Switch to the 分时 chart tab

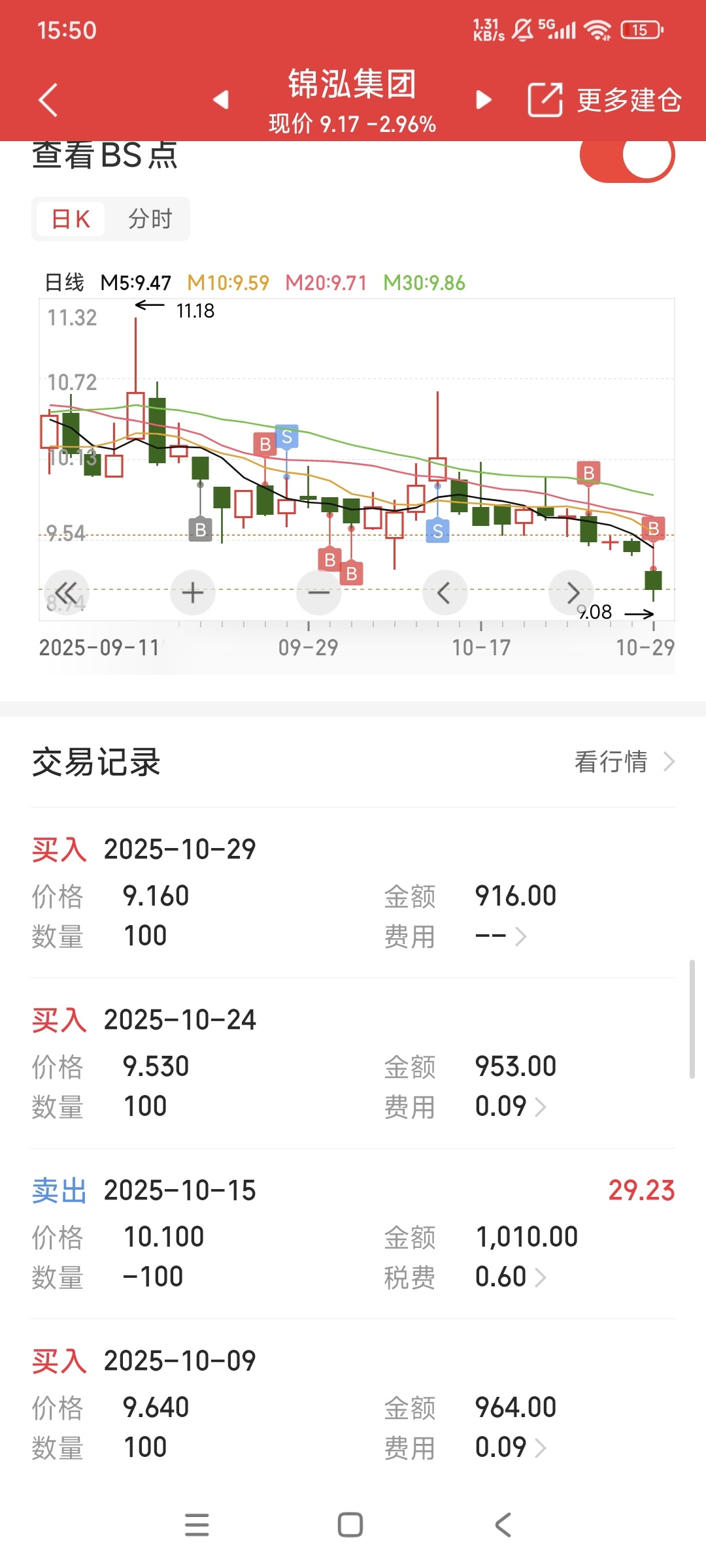(x=150, y=219)
